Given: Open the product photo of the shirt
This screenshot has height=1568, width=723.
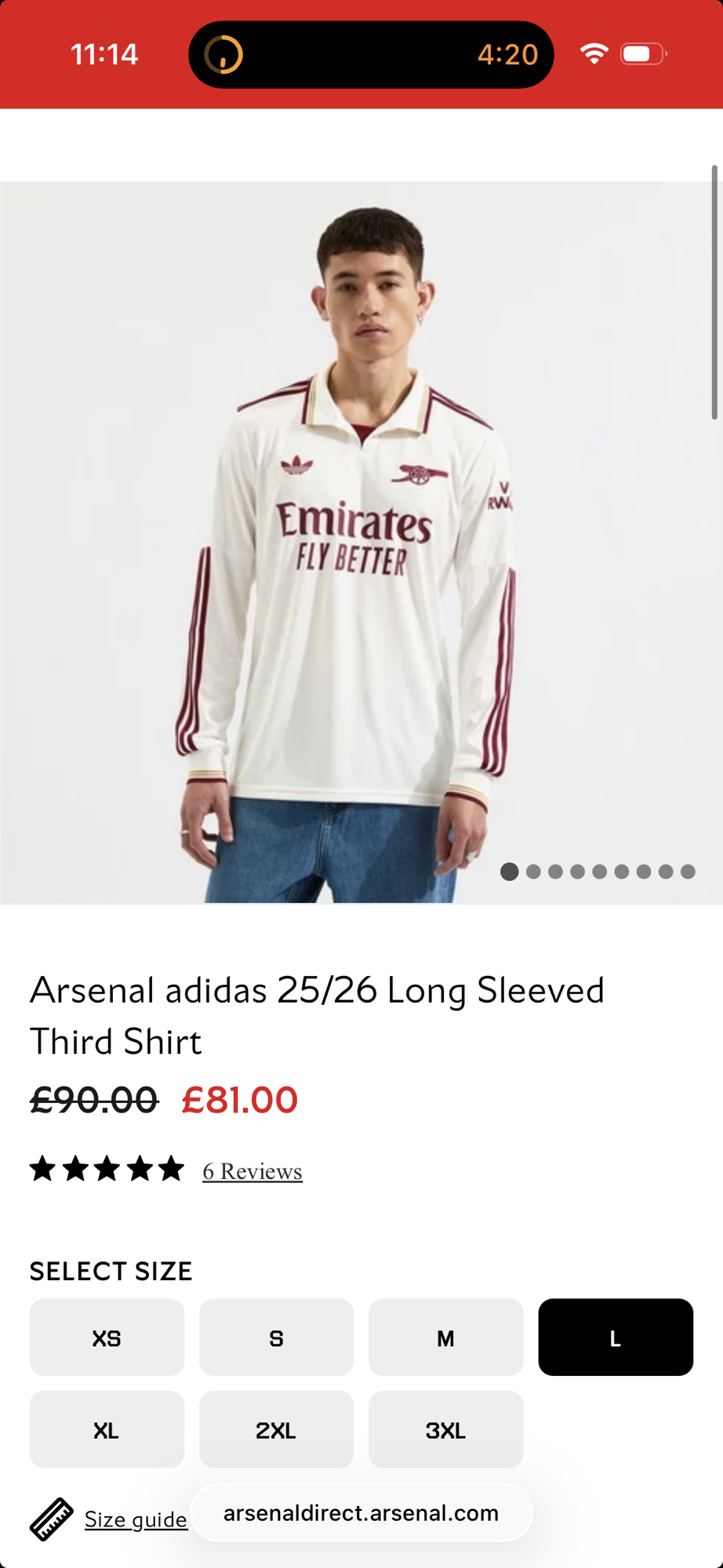Looking at the screenshot, I should click(x=361, y=541).
